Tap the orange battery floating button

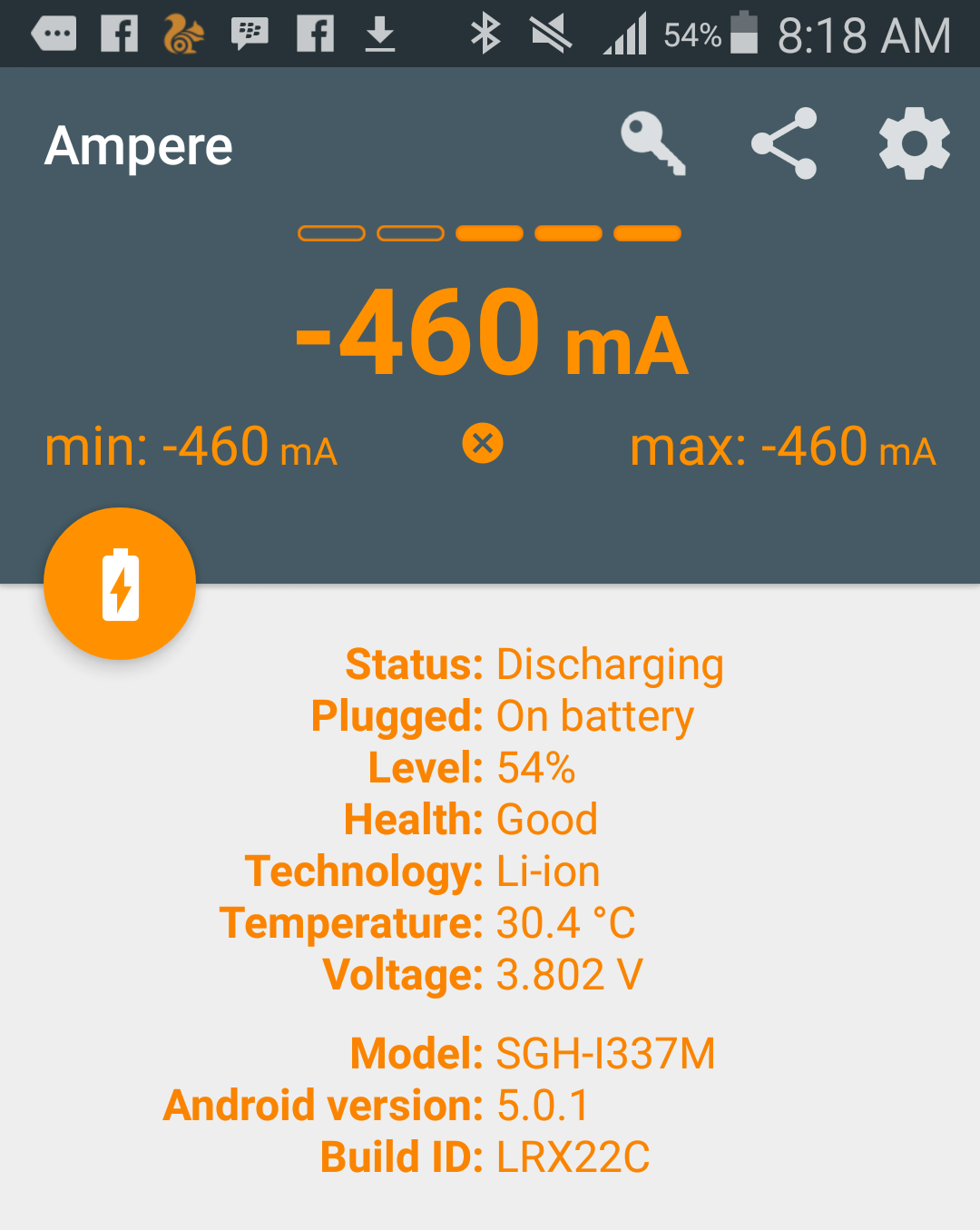[120, 584]
